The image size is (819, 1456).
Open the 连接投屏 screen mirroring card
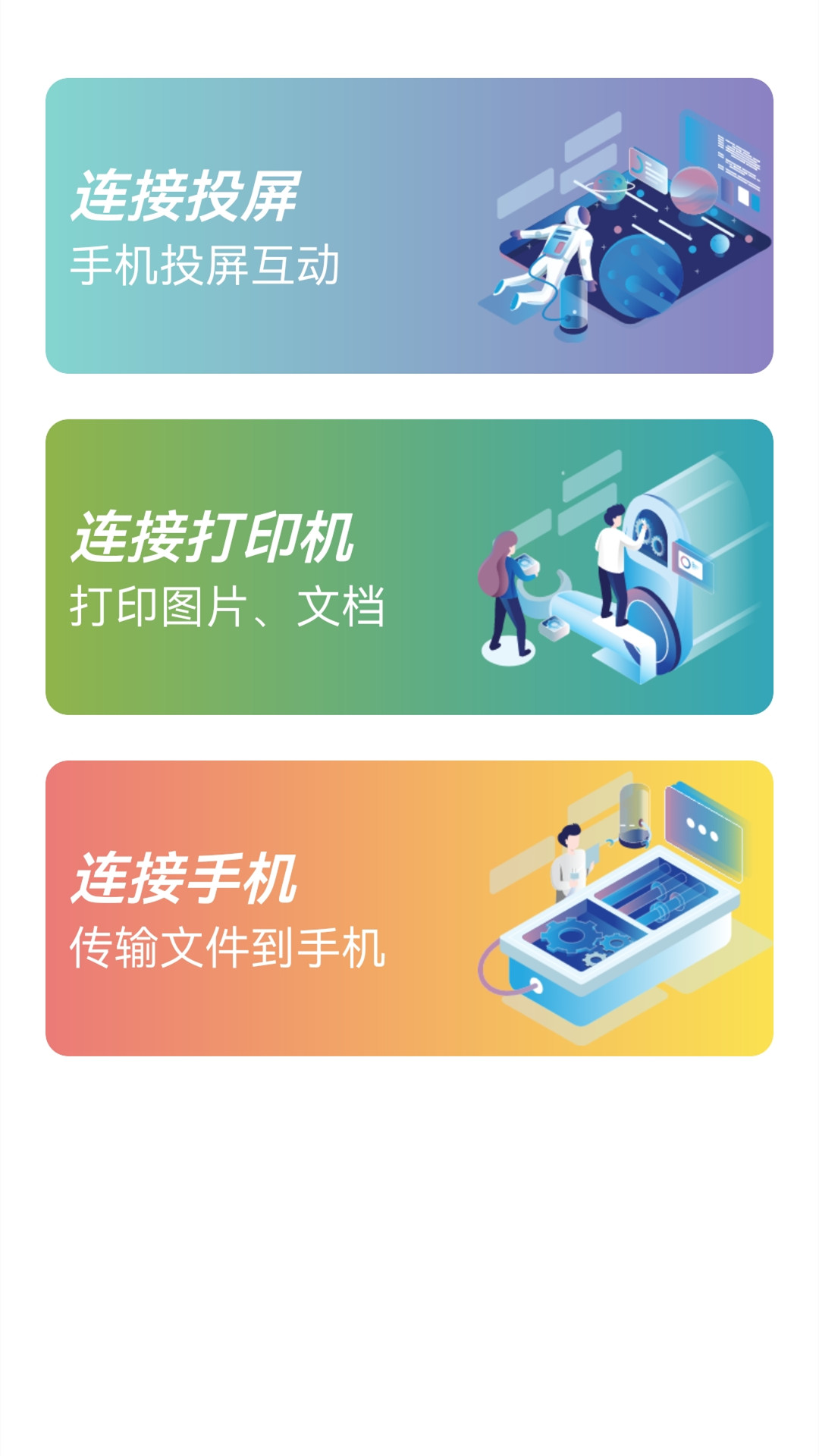[409, 227]
